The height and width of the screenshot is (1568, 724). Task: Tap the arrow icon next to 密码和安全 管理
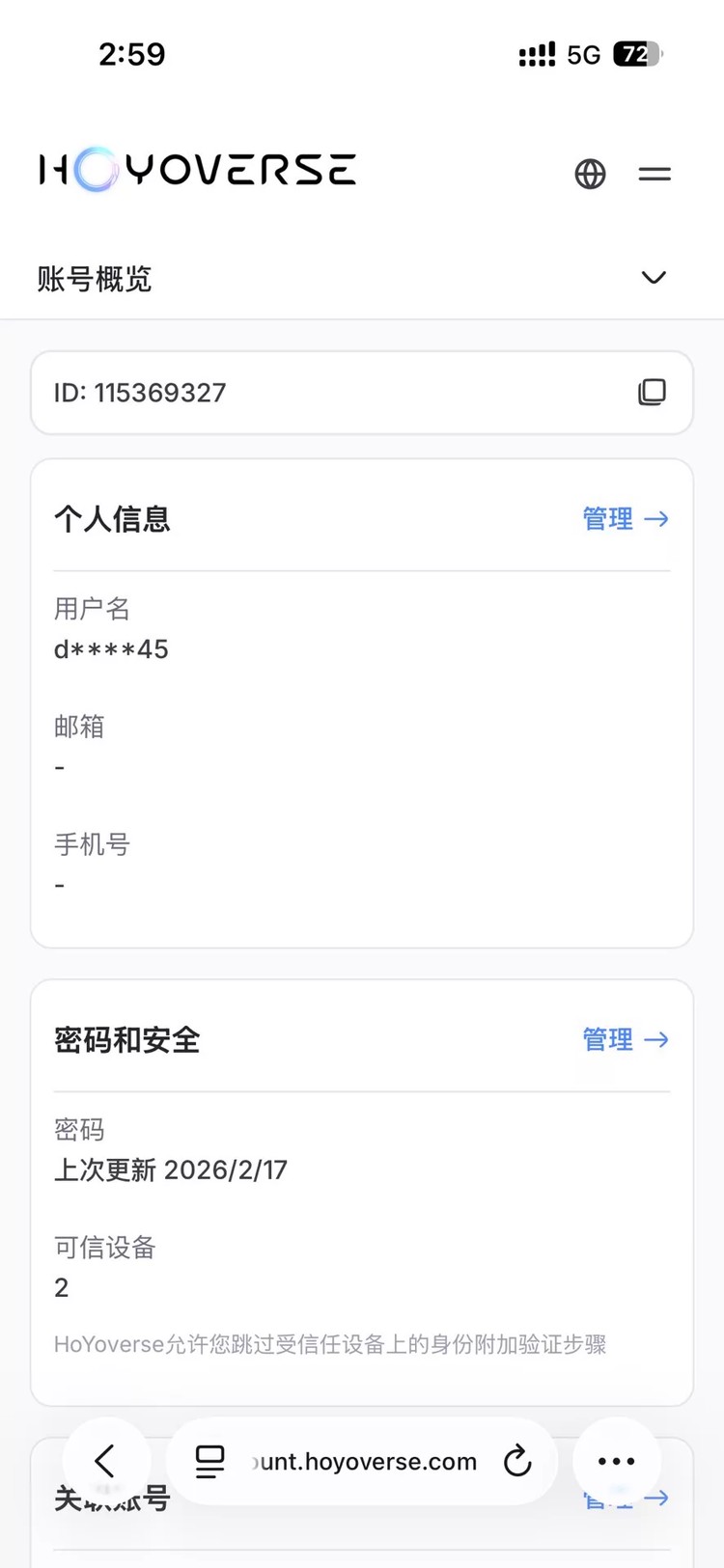coord(657,1040)
